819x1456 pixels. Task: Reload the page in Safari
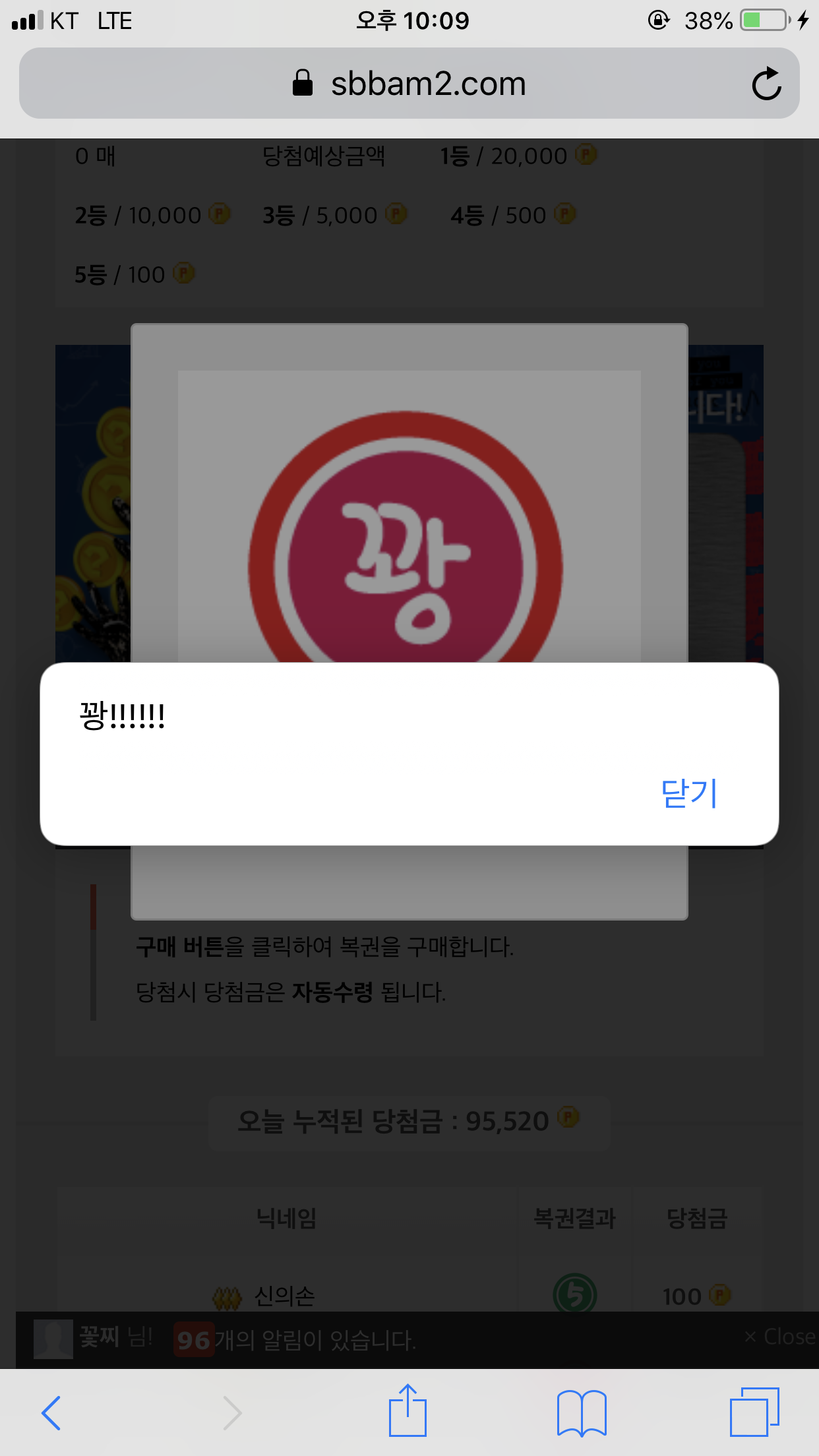coord(766,84)
